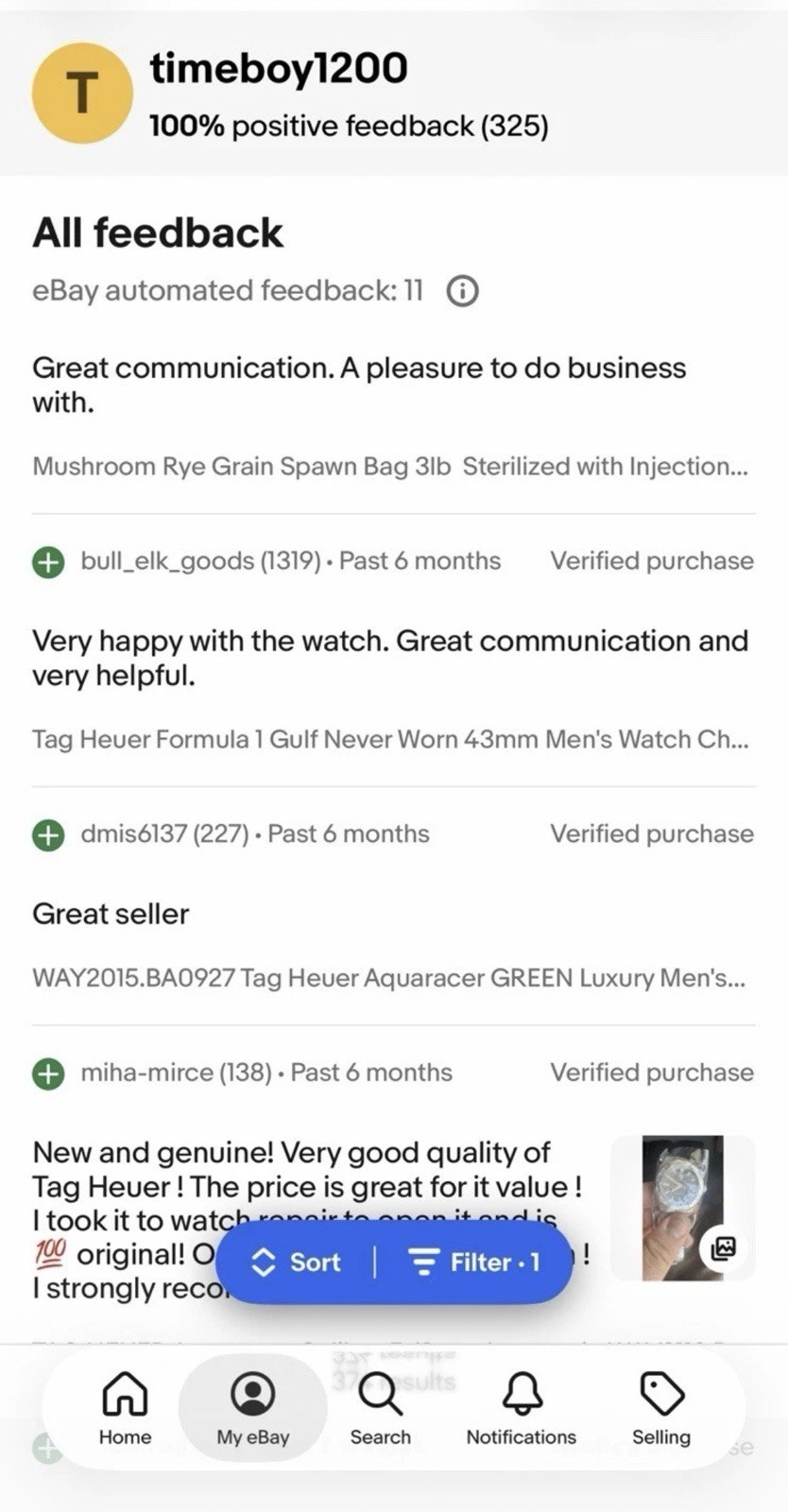Open the Tag Heuer Aquaracer GREEN listing

tap(388, 978)
